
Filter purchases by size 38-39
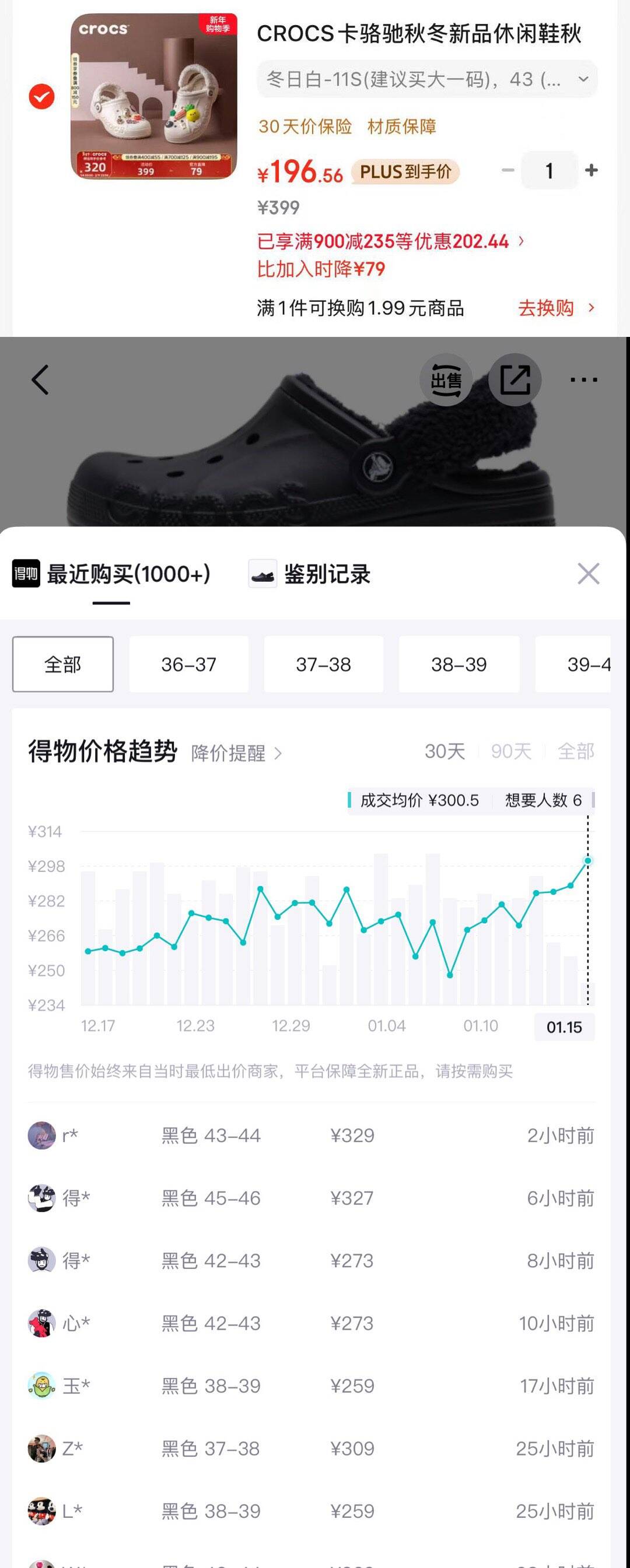click(459, 664)
